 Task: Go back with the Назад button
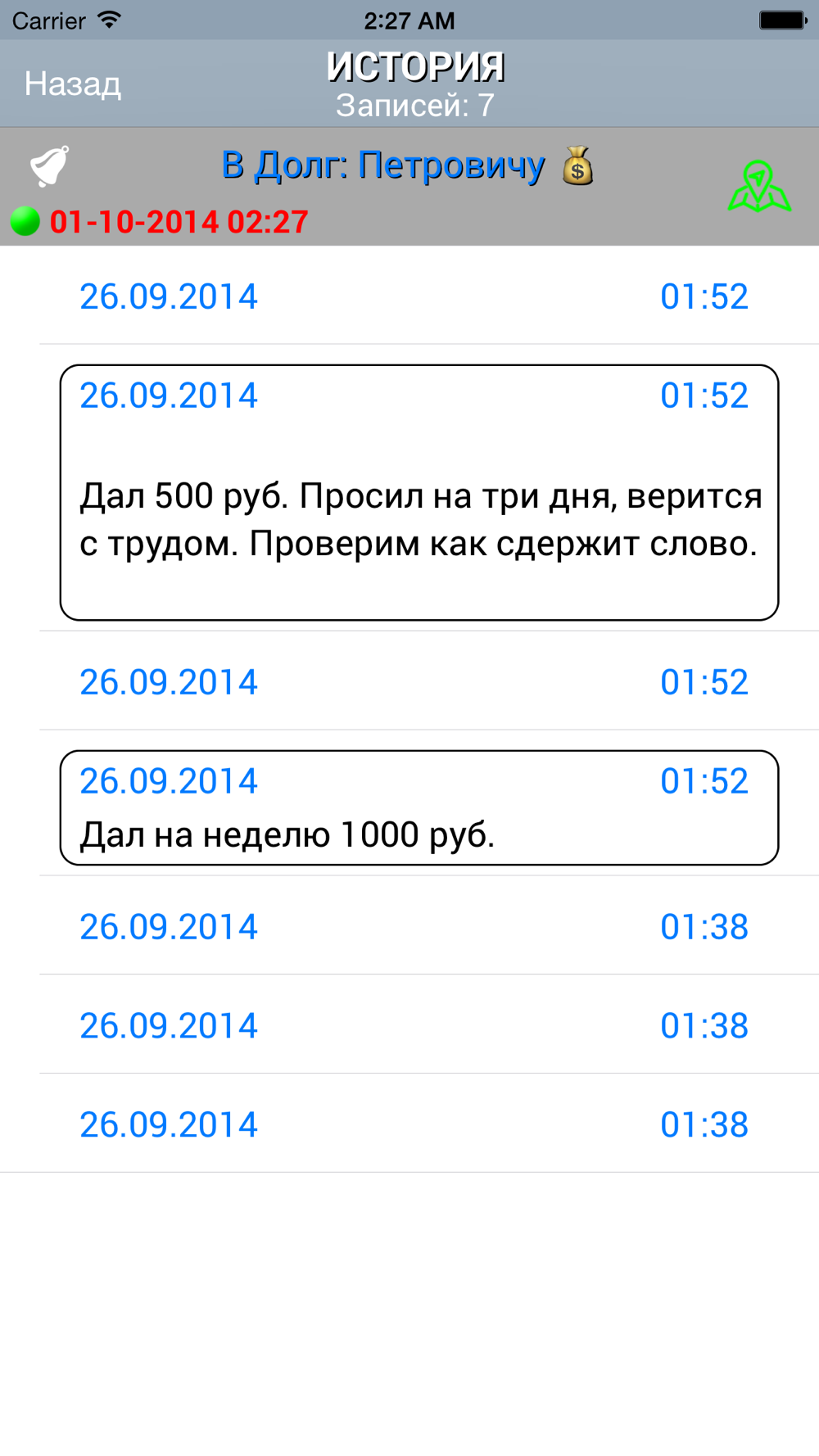(x=73, y=84)
